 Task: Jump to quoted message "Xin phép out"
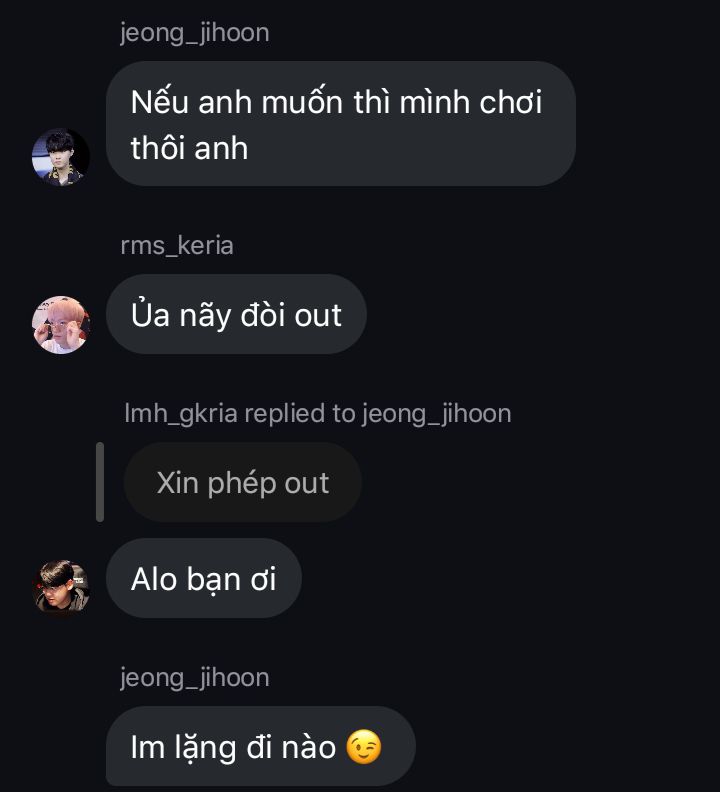click(x=242, y=483)
